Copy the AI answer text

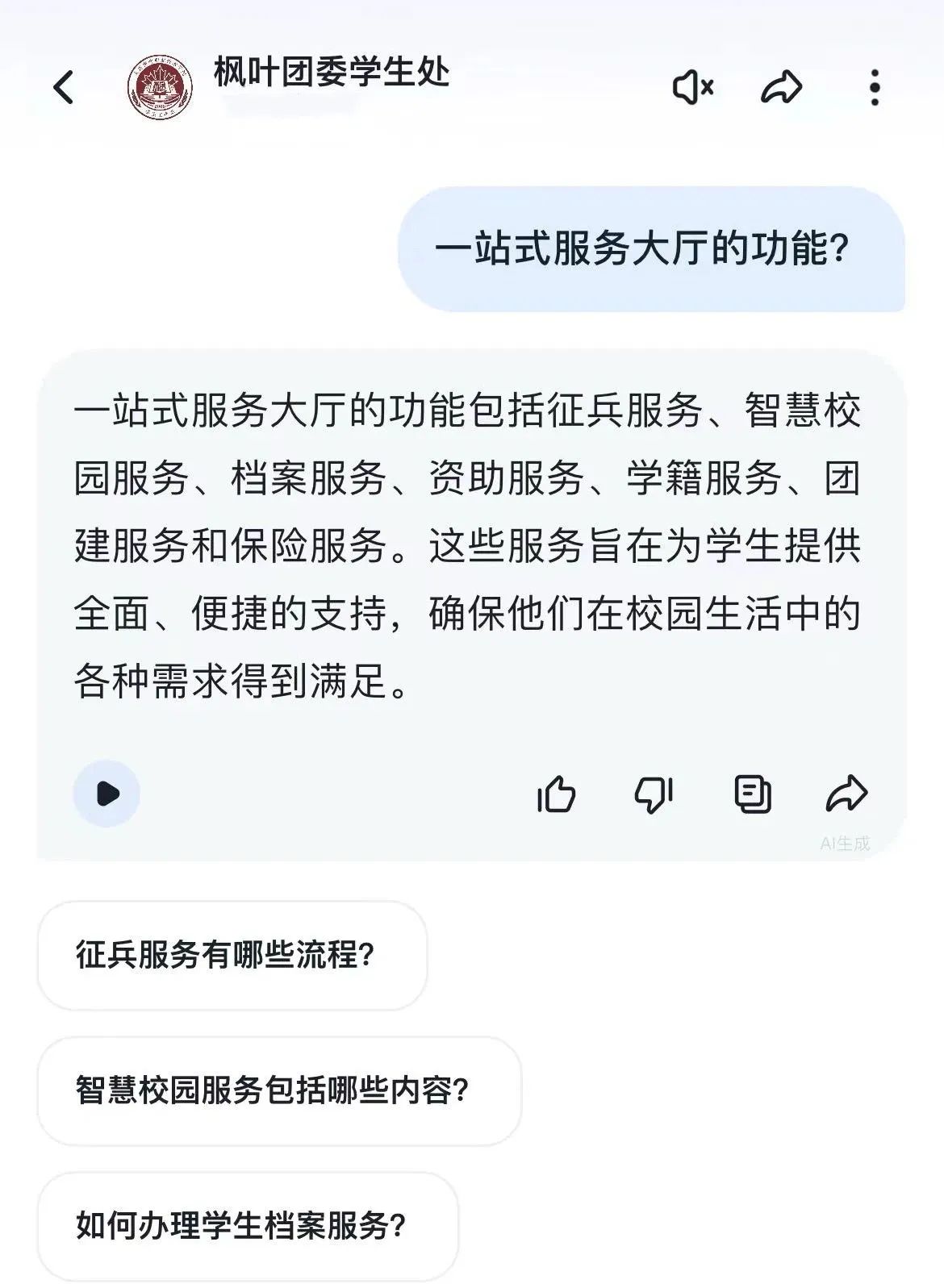752,794
